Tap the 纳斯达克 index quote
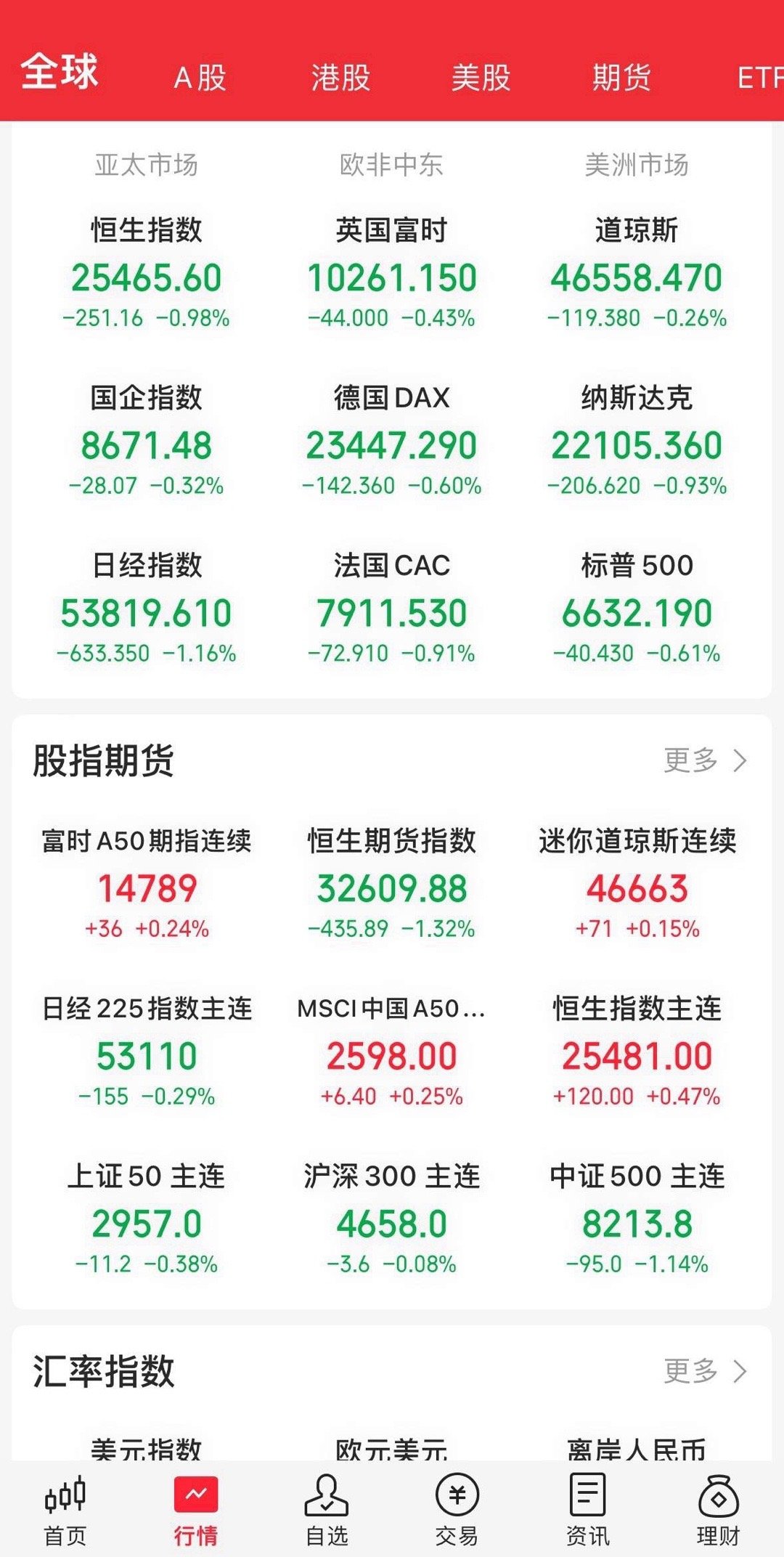Screen dimensions: 784x1557 [x=637, y=441]
